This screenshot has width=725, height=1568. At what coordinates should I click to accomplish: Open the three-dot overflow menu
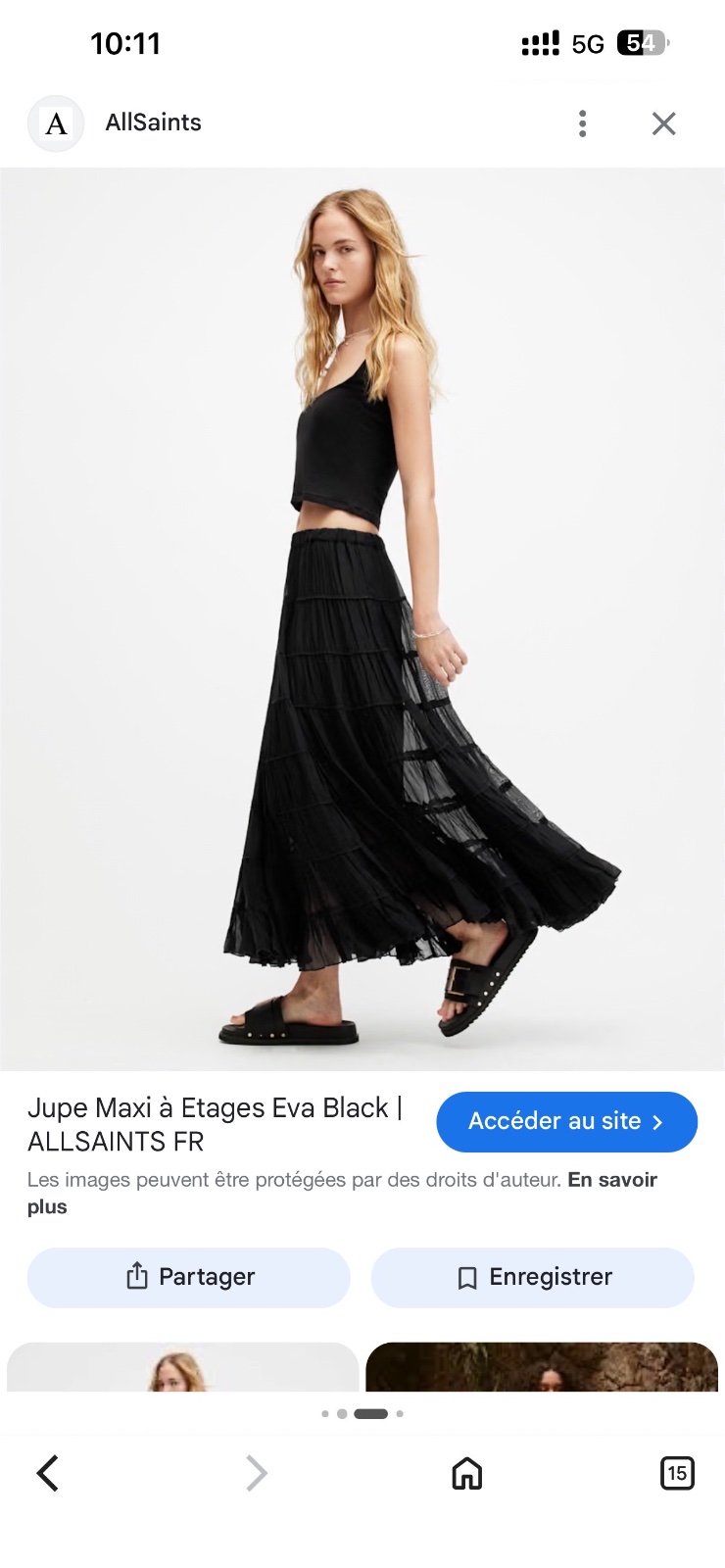pyautogui.click(x=583, y=123)
